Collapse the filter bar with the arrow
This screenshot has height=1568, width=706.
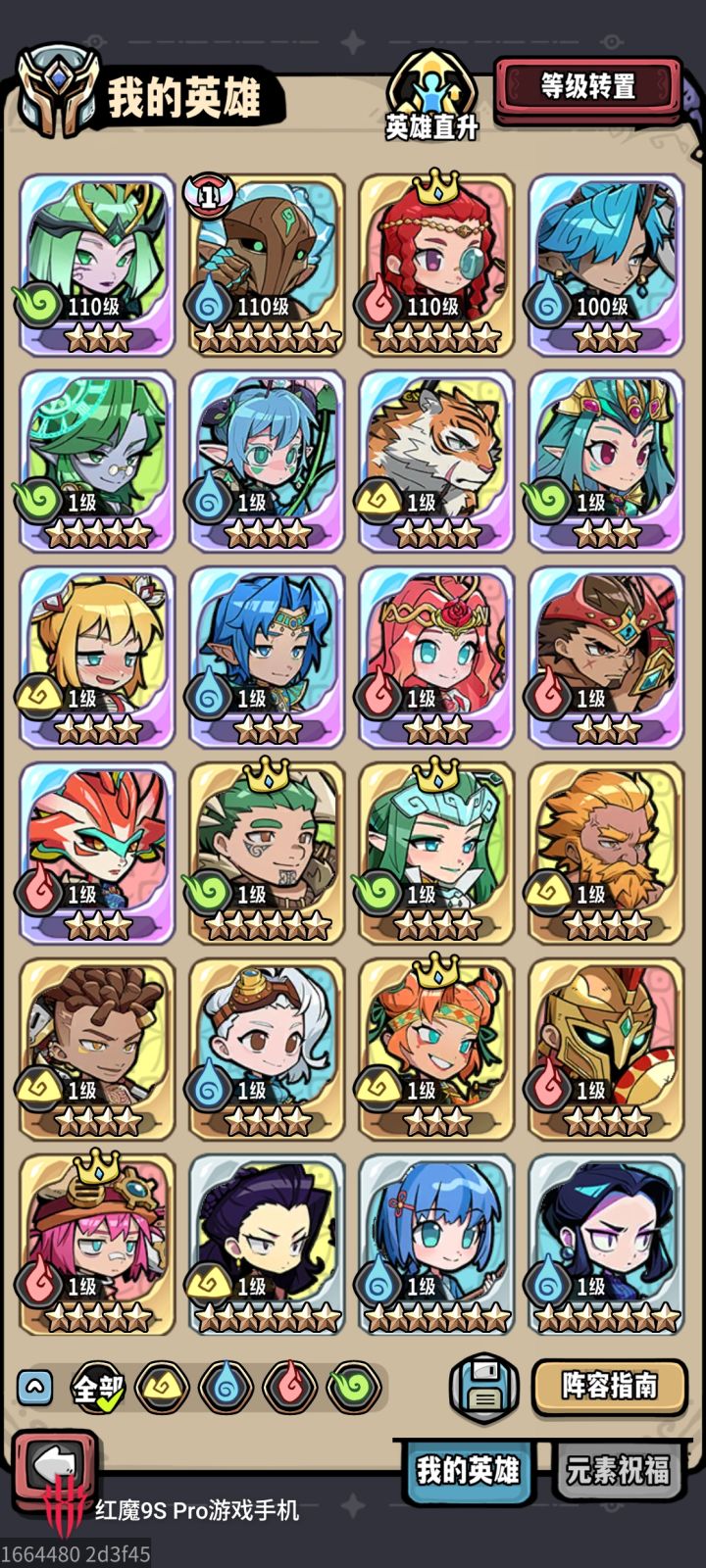pos(34,1387)
